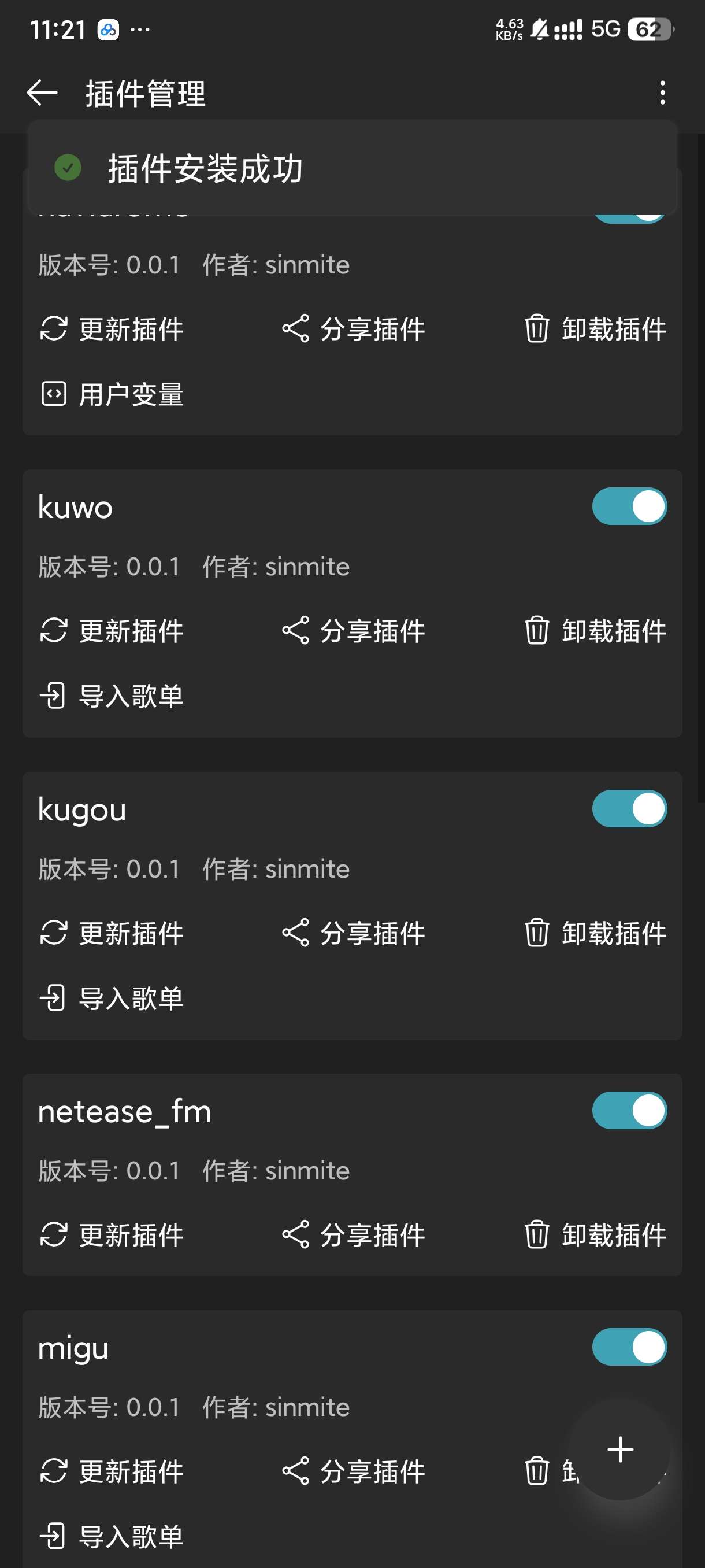The width and height of the screenshot is (705, 1568).
Task: Toggle the netease_fm plugin off
Action: pyautogui.click(x=629, y=1111)
